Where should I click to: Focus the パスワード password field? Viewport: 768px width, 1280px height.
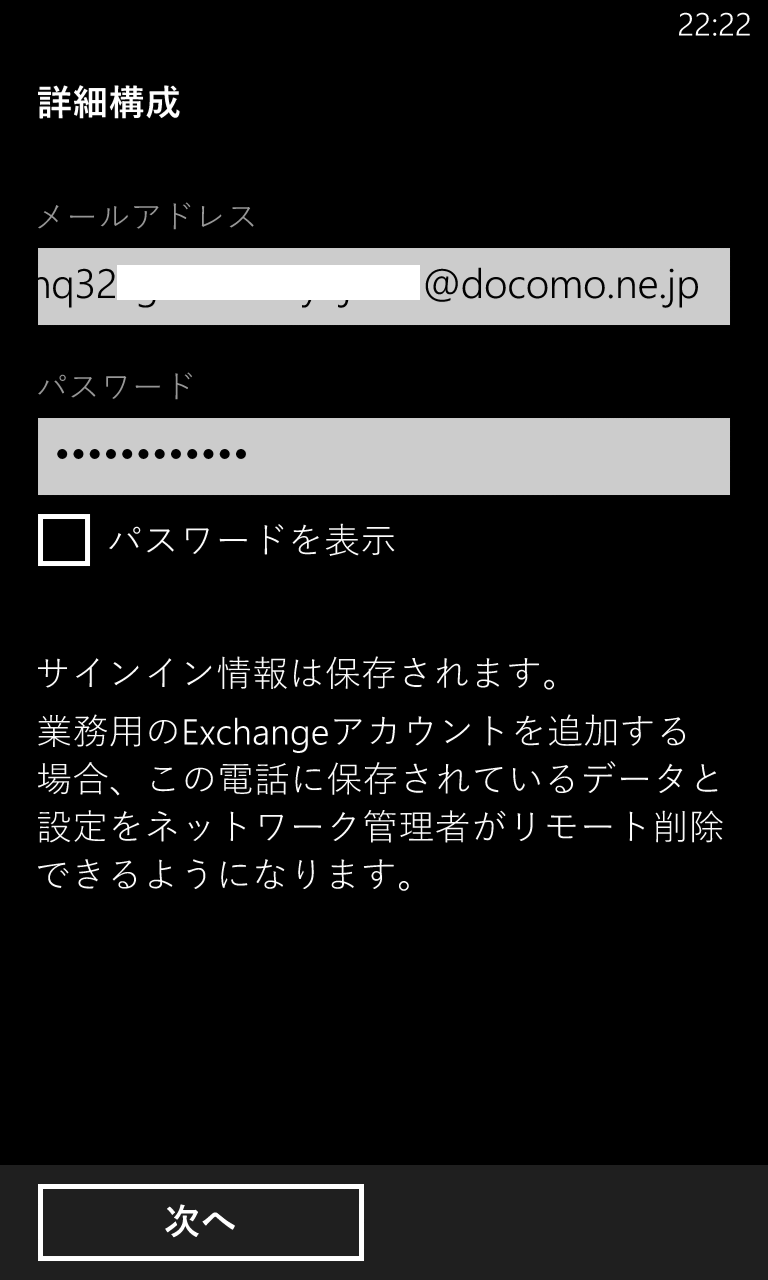point(384,456)
